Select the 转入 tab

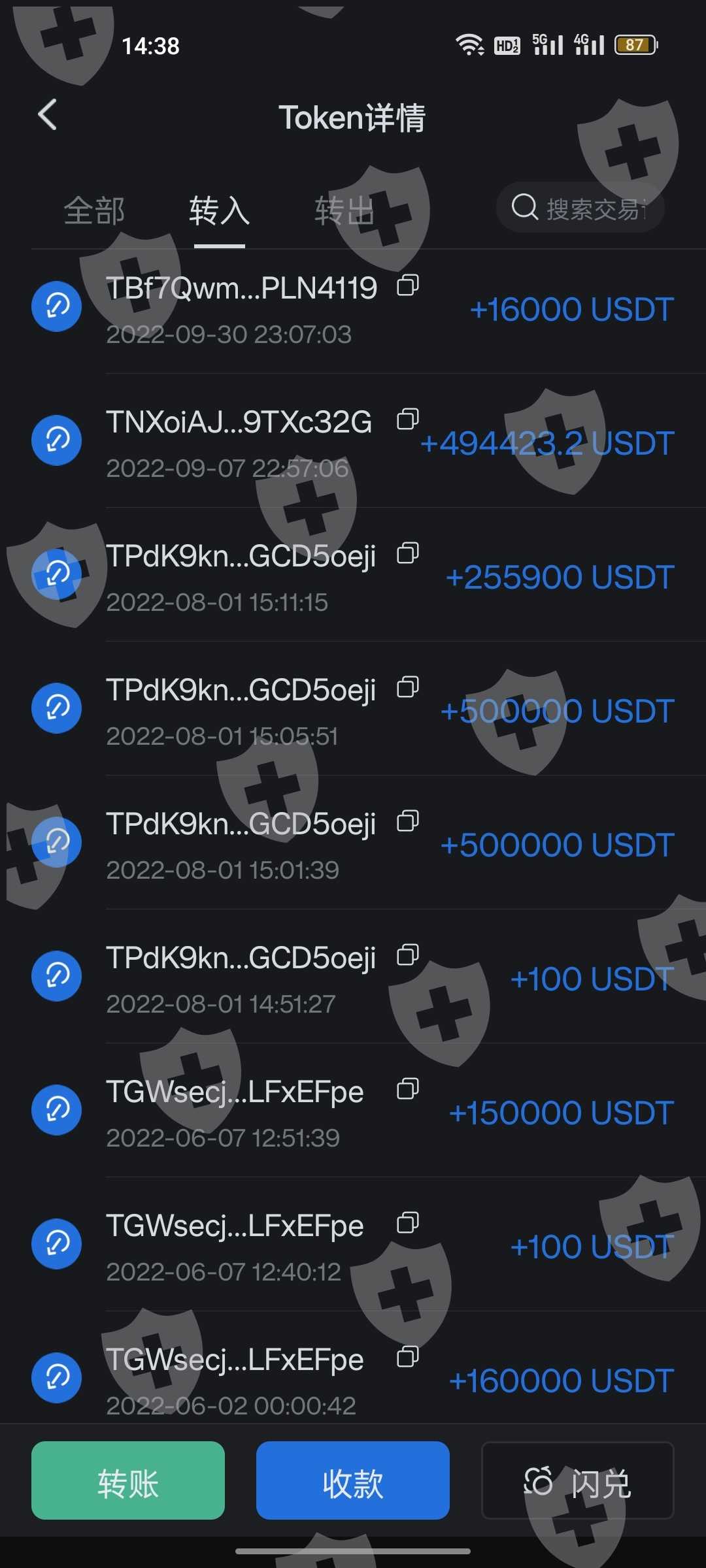219,211
